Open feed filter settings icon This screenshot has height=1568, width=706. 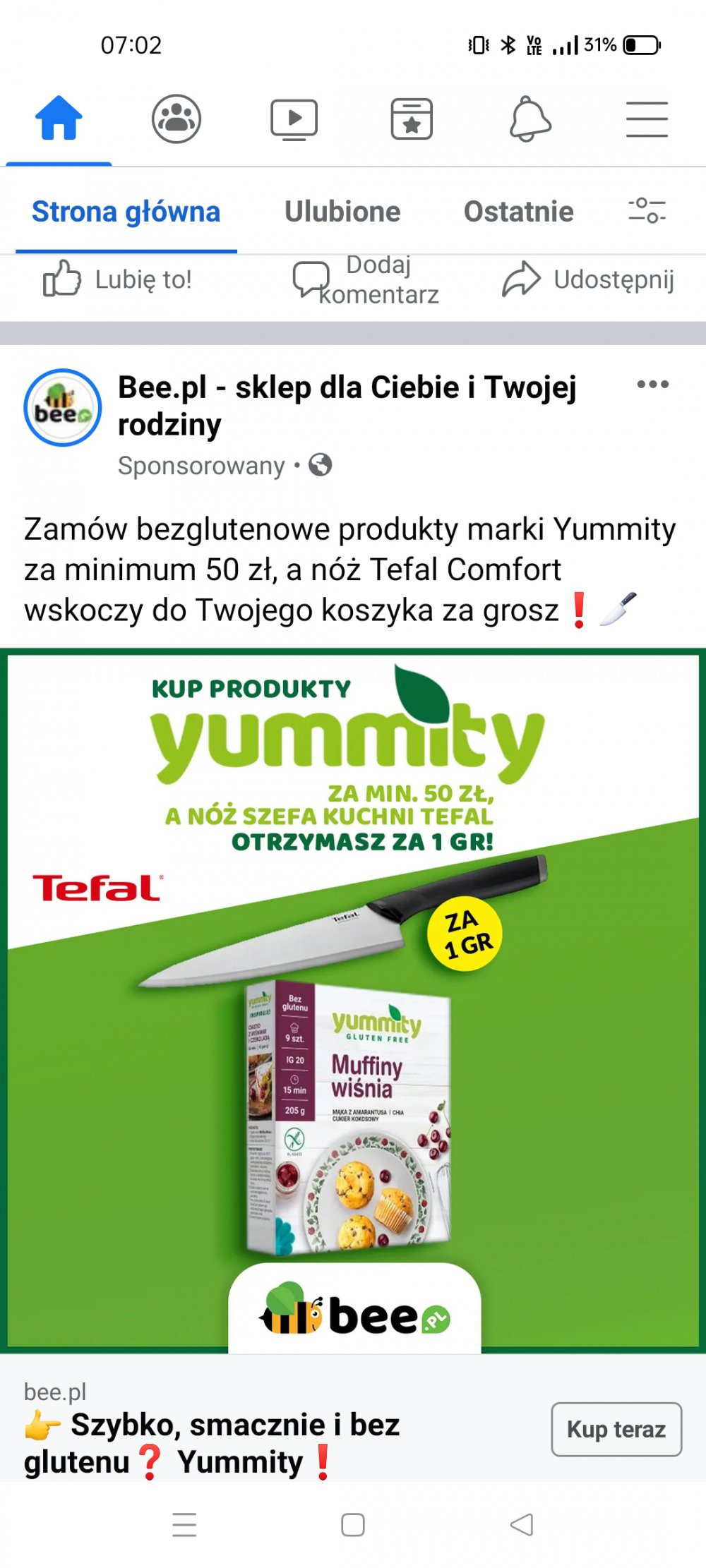pyautogui.click(x=647, y=210)
